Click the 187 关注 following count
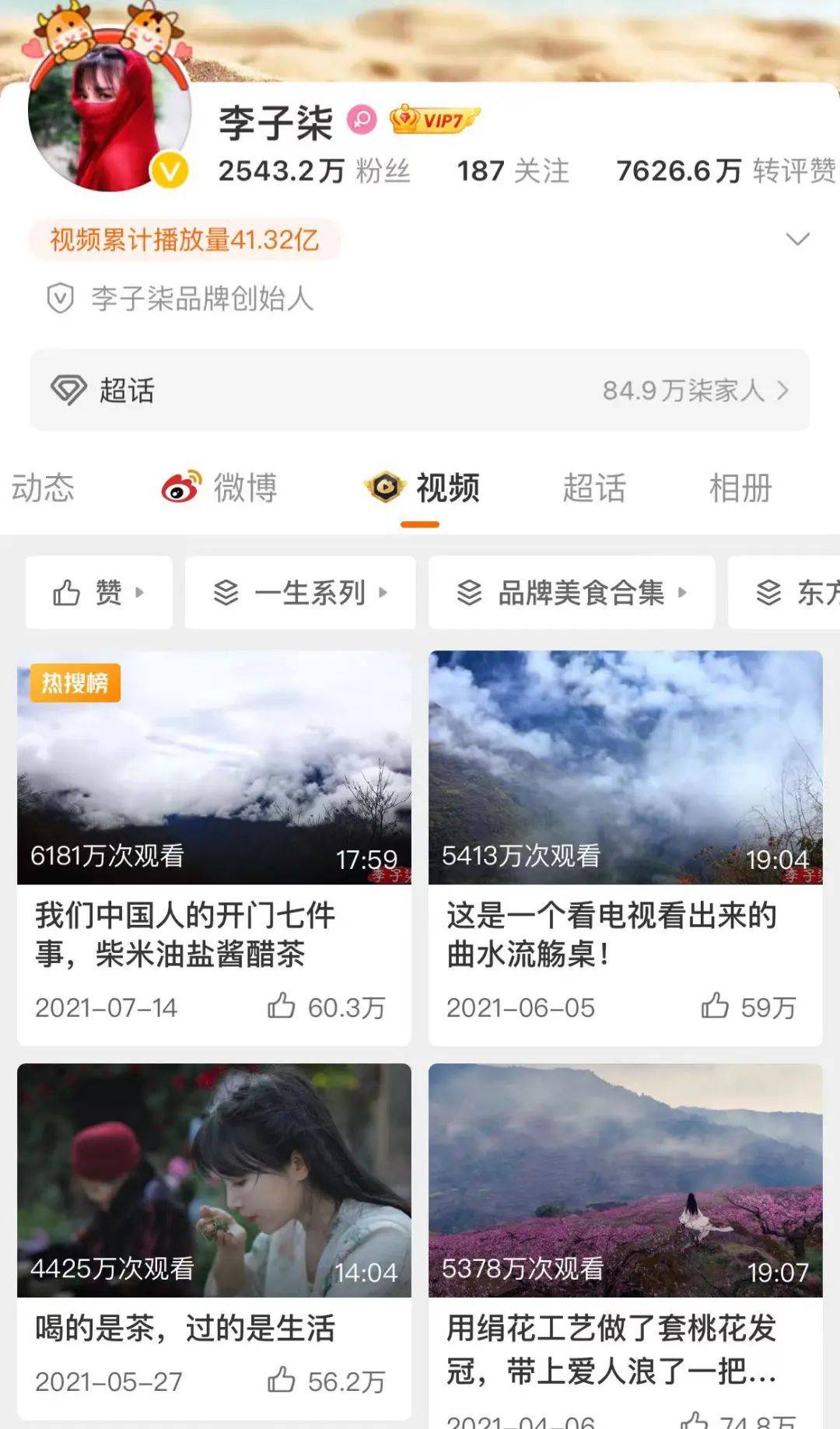This screenshot has height=1429, width=840. click(x=513, y=170)
